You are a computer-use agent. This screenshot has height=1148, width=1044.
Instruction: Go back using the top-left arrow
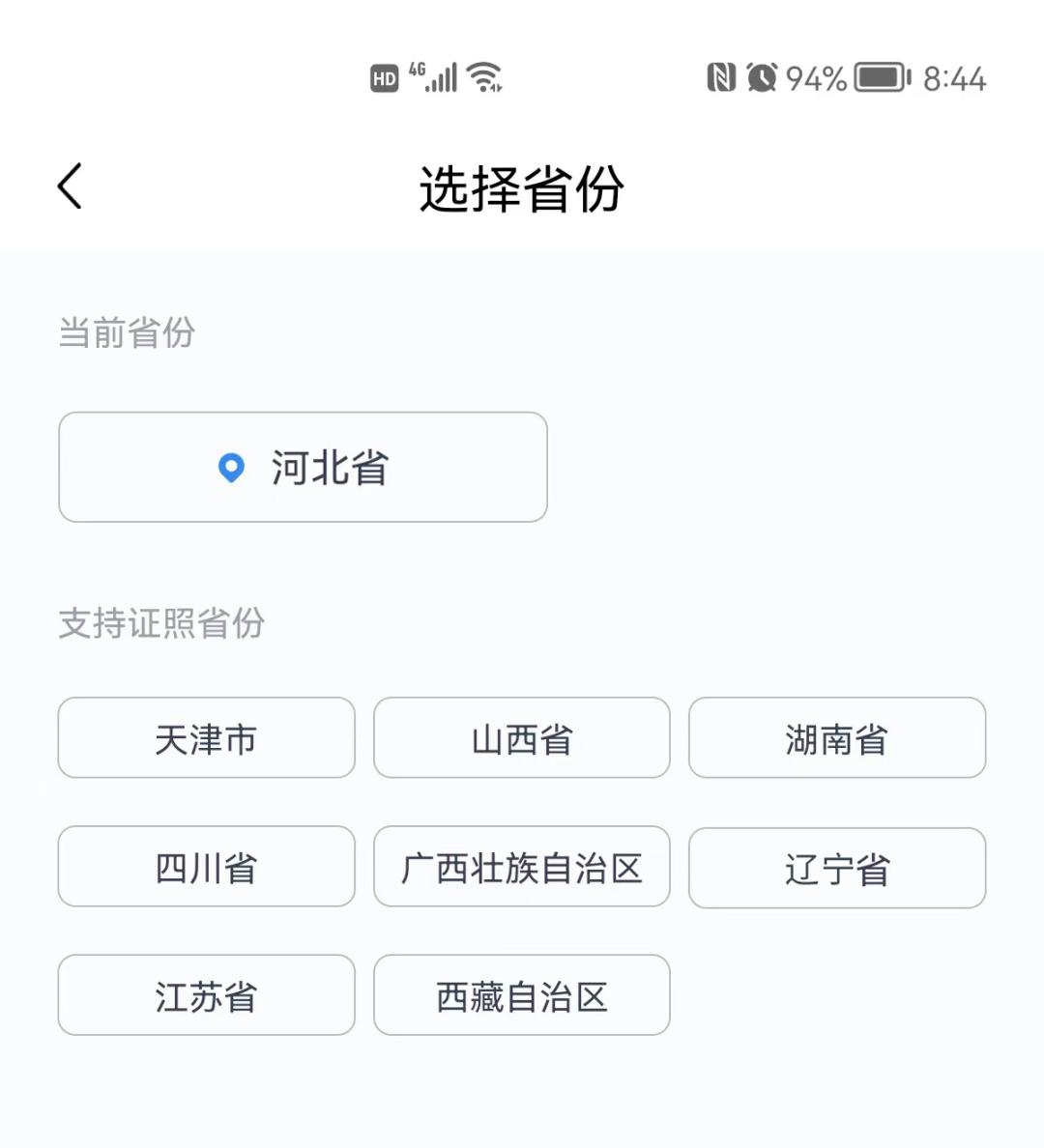[x=70, y=187]
